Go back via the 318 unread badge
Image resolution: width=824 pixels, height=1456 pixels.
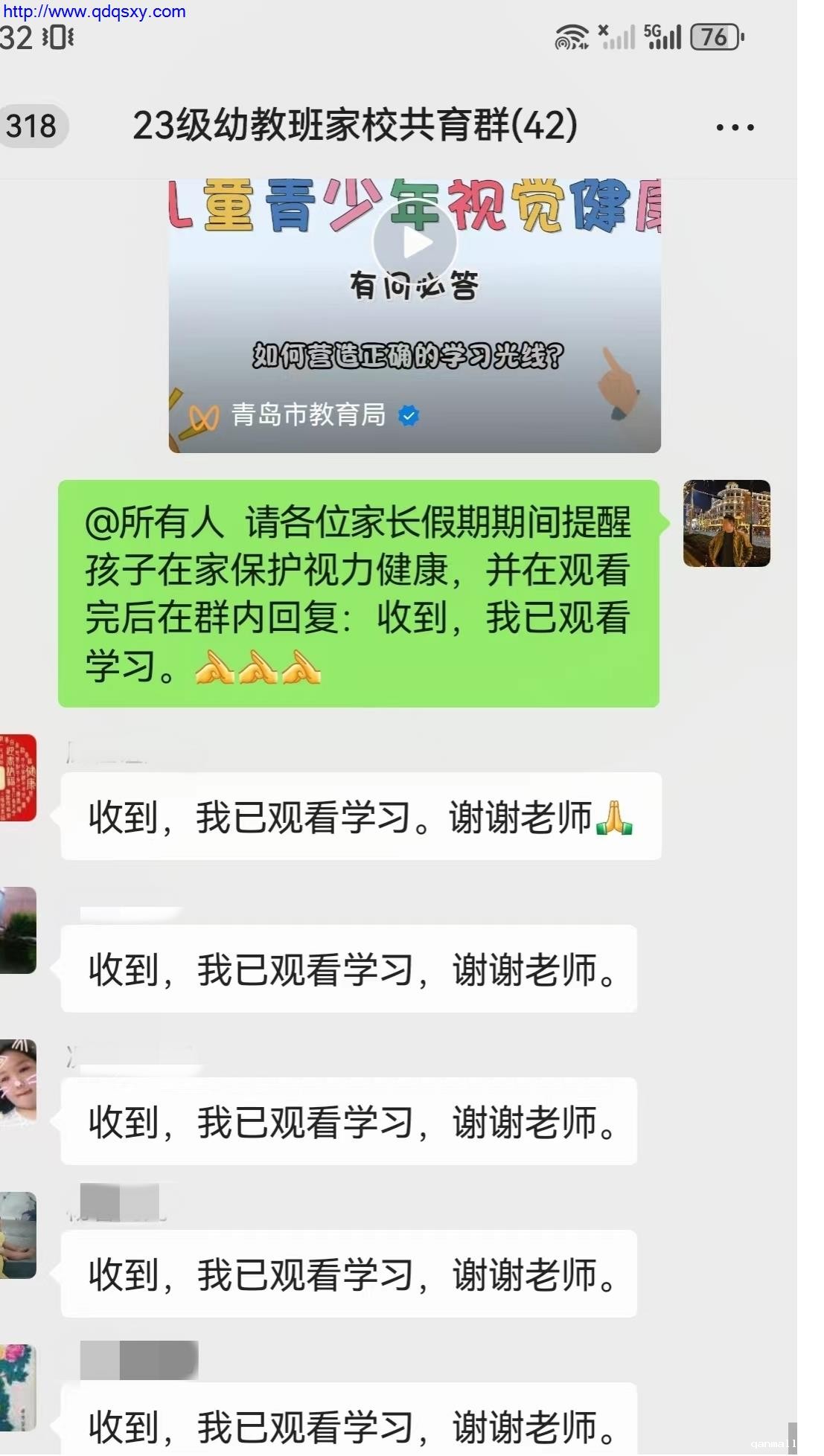click(31, 126)
